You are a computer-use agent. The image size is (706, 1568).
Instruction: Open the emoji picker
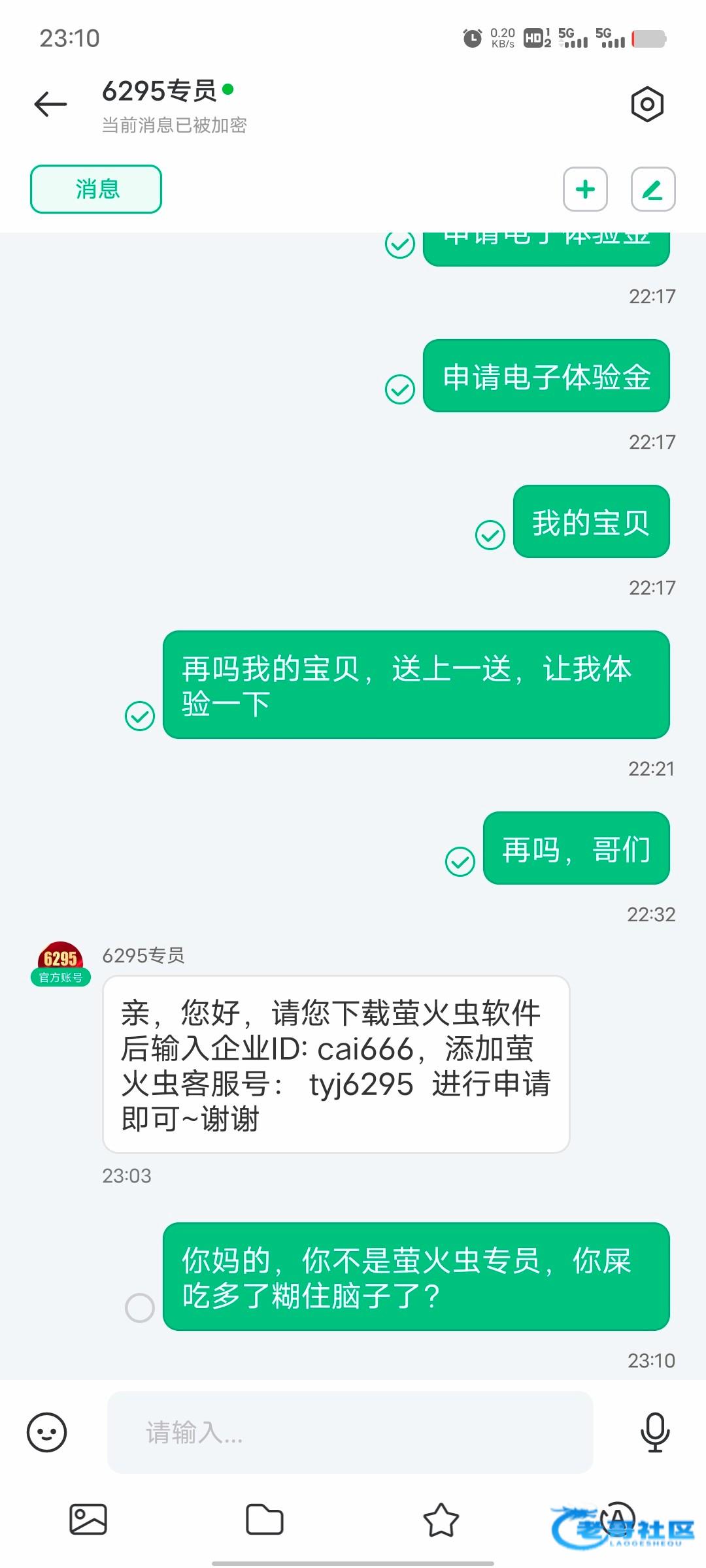(46, 1433)
